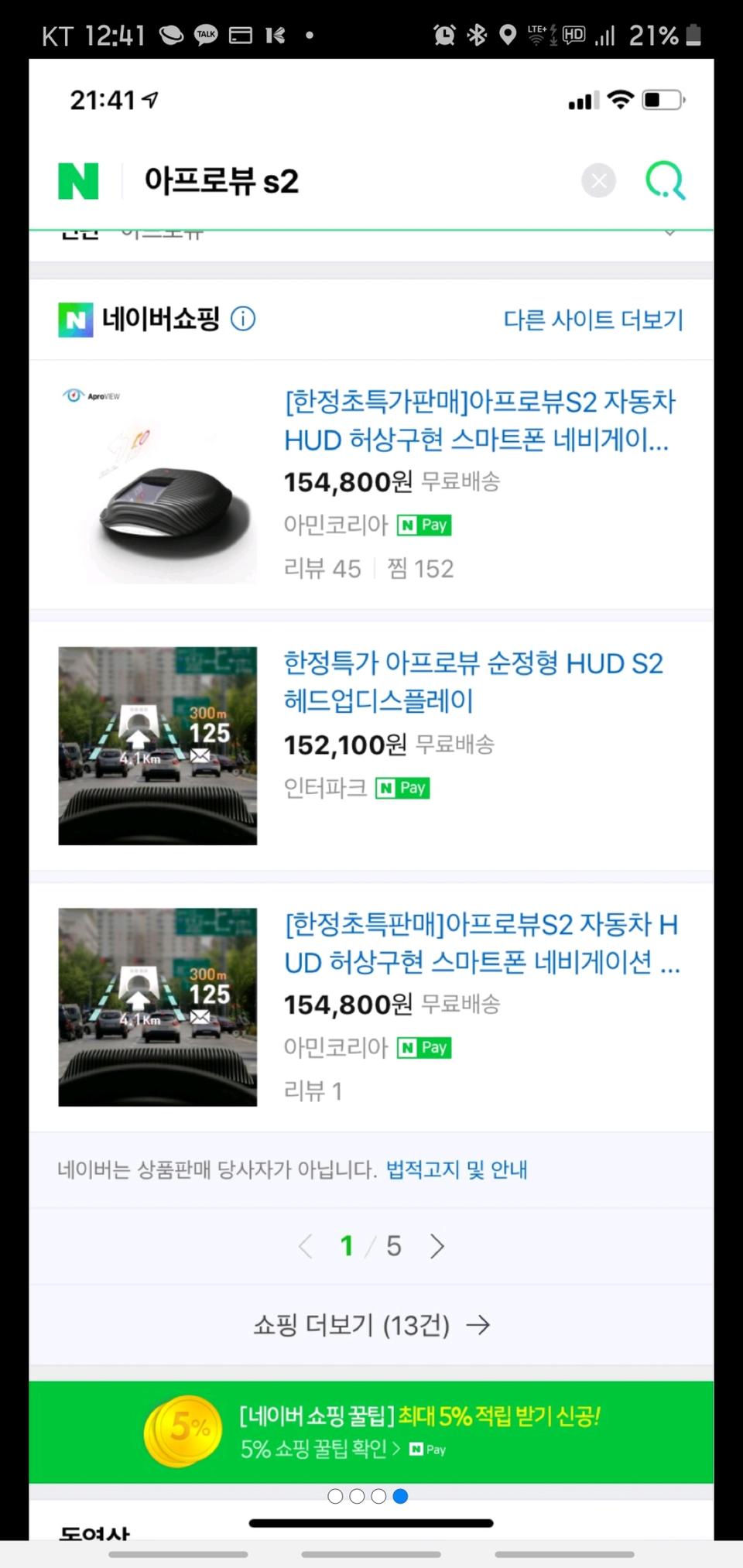Select the fourth carousel dot indicator
Viewport: 743px width, 1568px height.
click(x=402, y=1497)
